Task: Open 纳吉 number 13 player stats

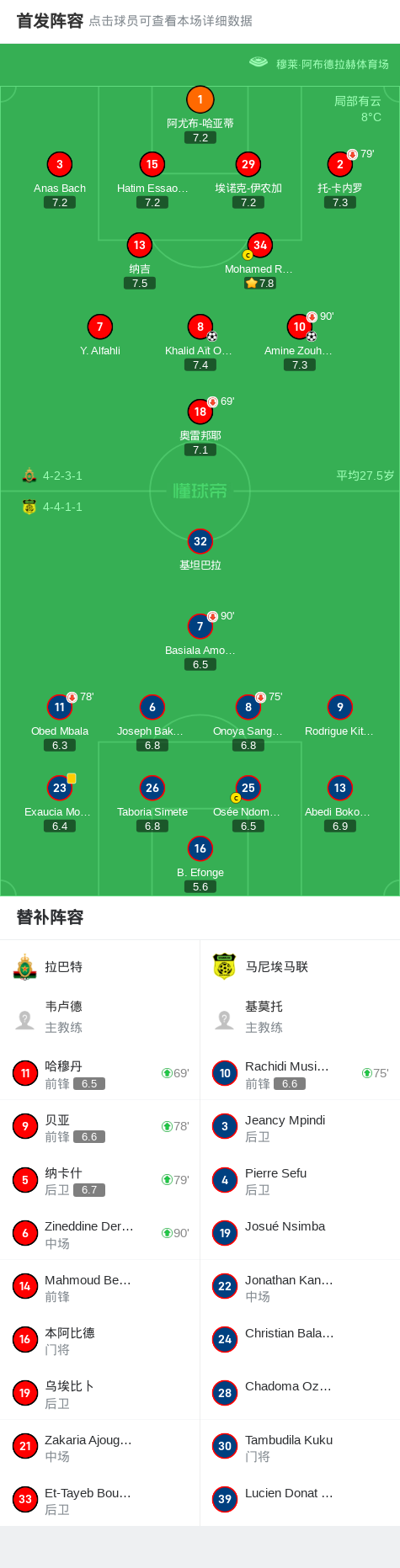Action: (x=140, y=260)
